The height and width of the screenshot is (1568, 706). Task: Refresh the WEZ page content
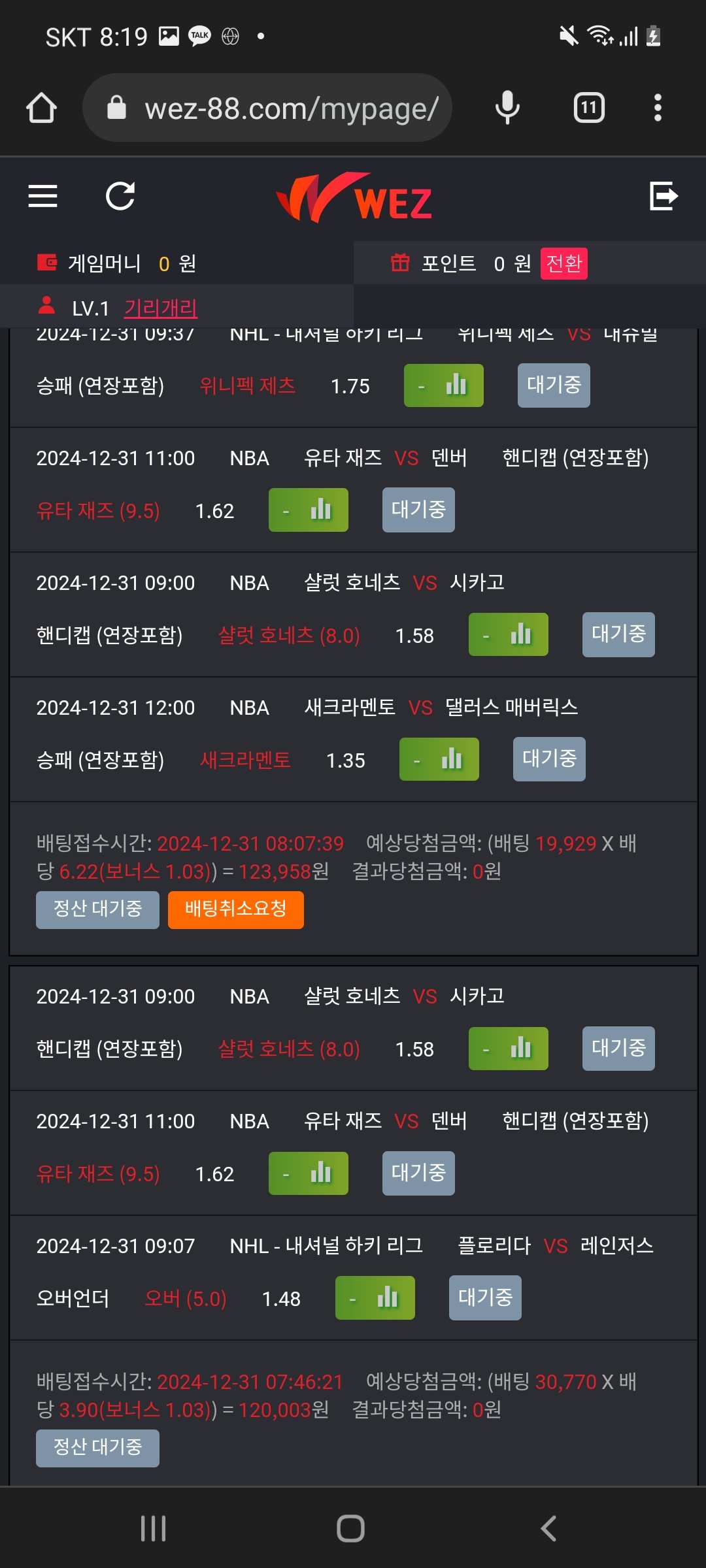coord(120,196)
